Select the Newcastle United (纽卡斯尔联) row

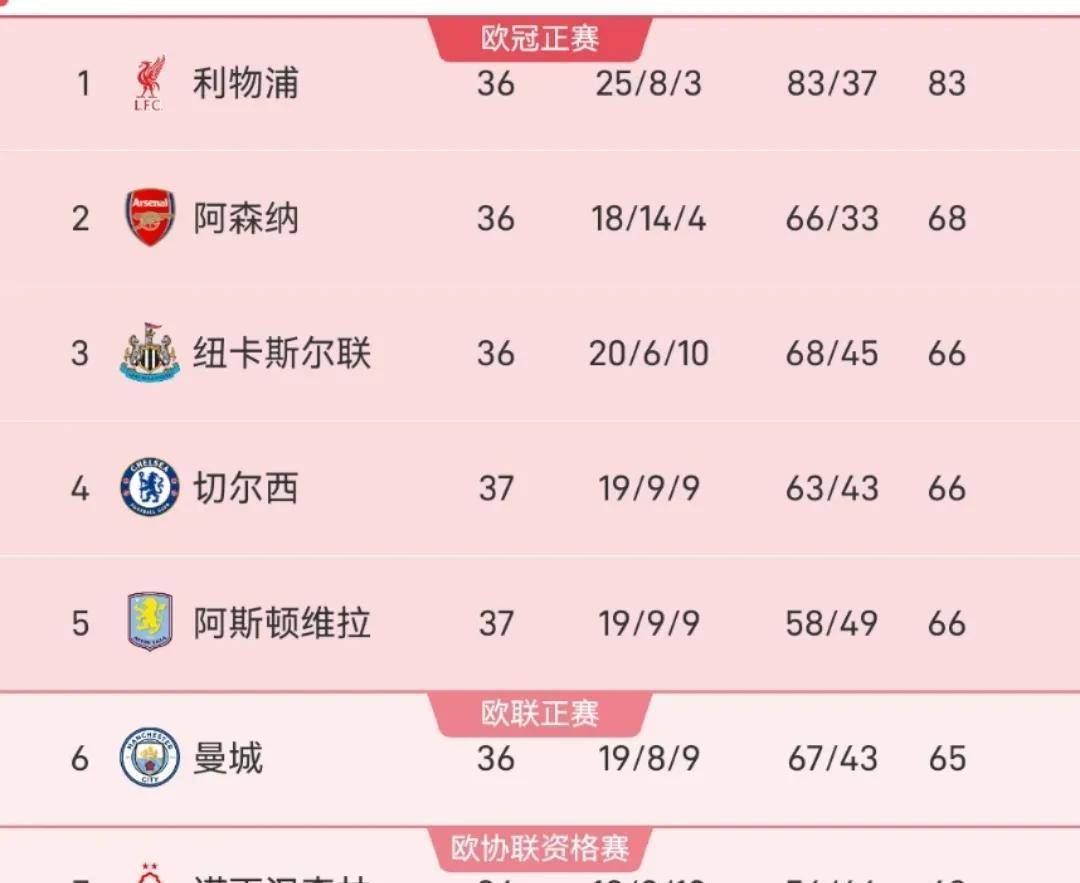281,354
